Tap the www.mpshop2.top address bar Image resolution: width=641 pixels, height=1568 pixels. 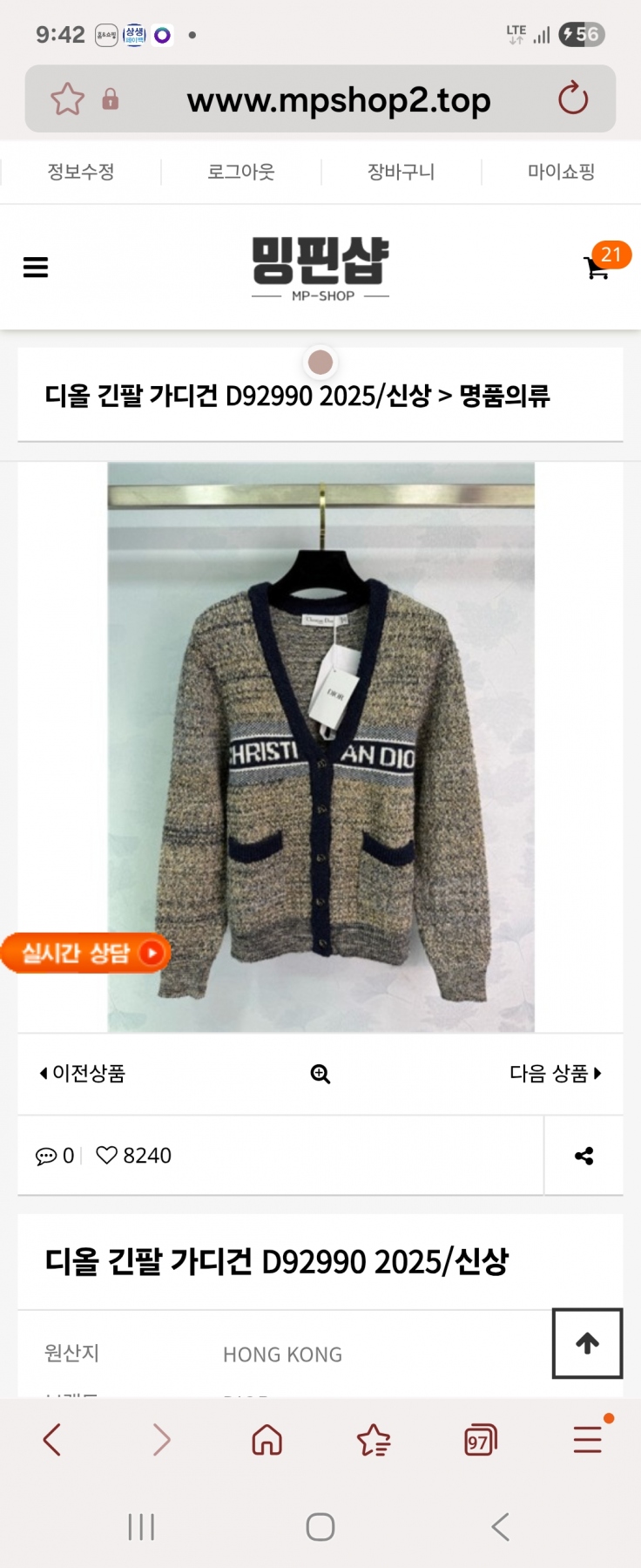338,100
